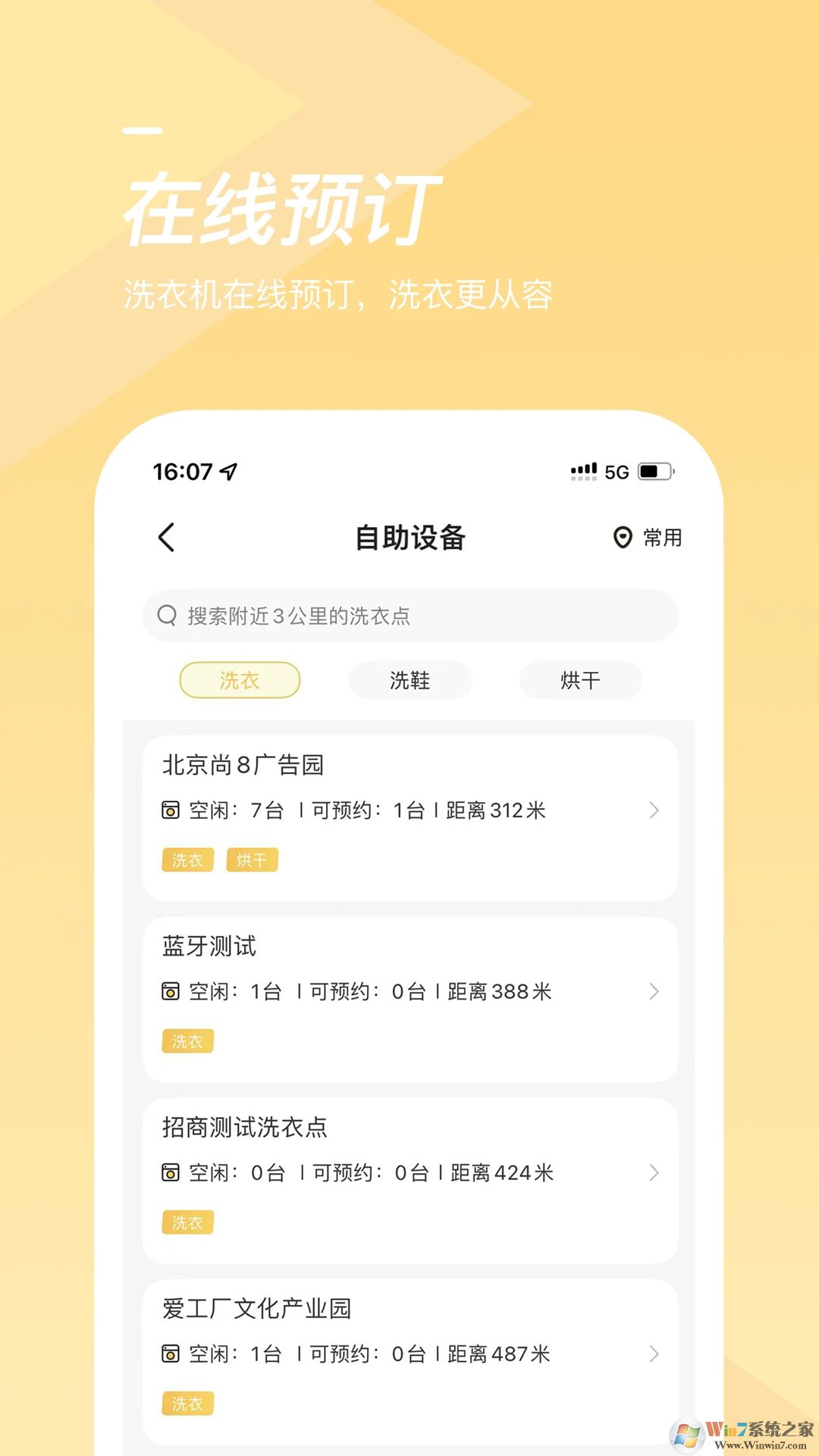The width and height of the screenshot is (819, 1456).
Task: Select the 烘干 filter tab
Action: [580, 680]
